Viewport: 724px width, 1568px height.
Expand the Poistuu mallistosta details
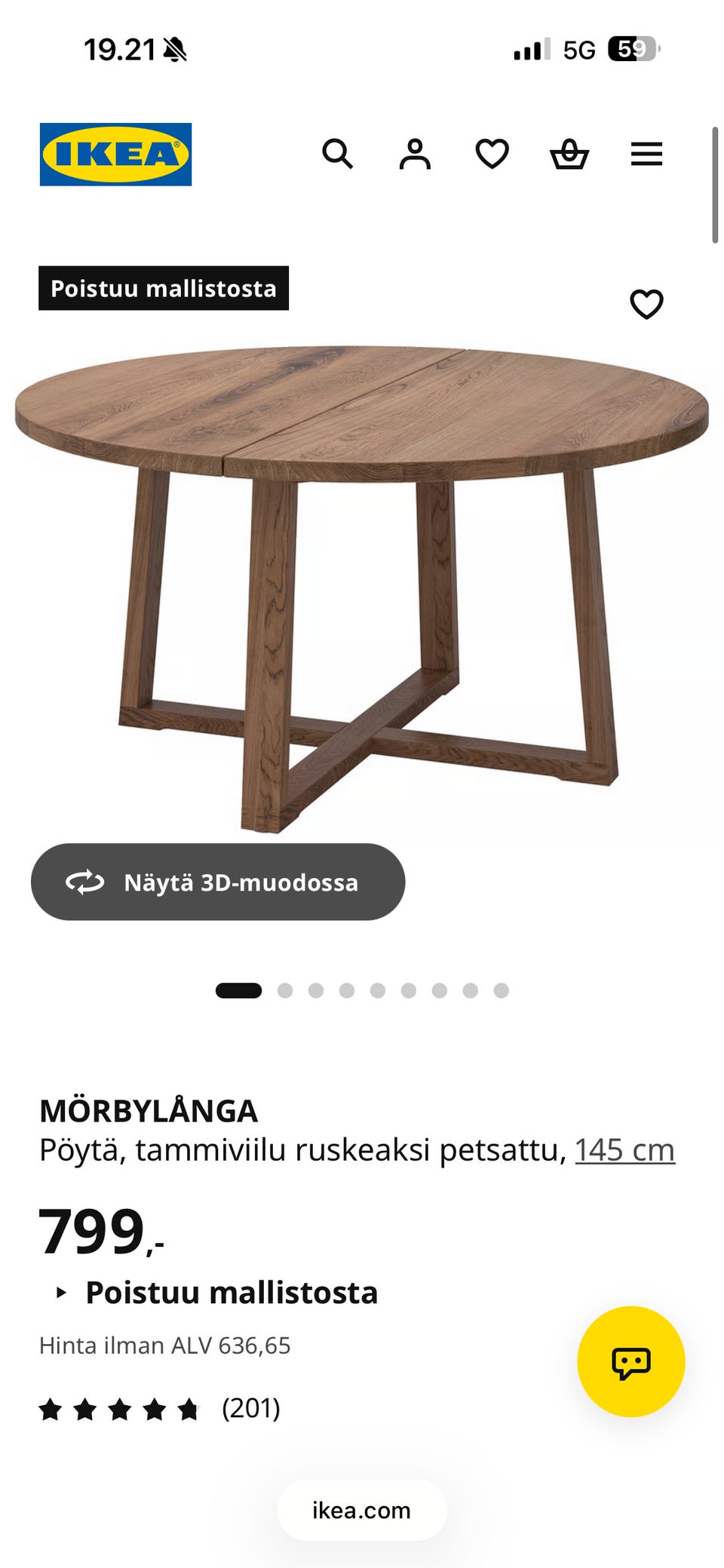pyautogui.click(x=217, y=1293)
